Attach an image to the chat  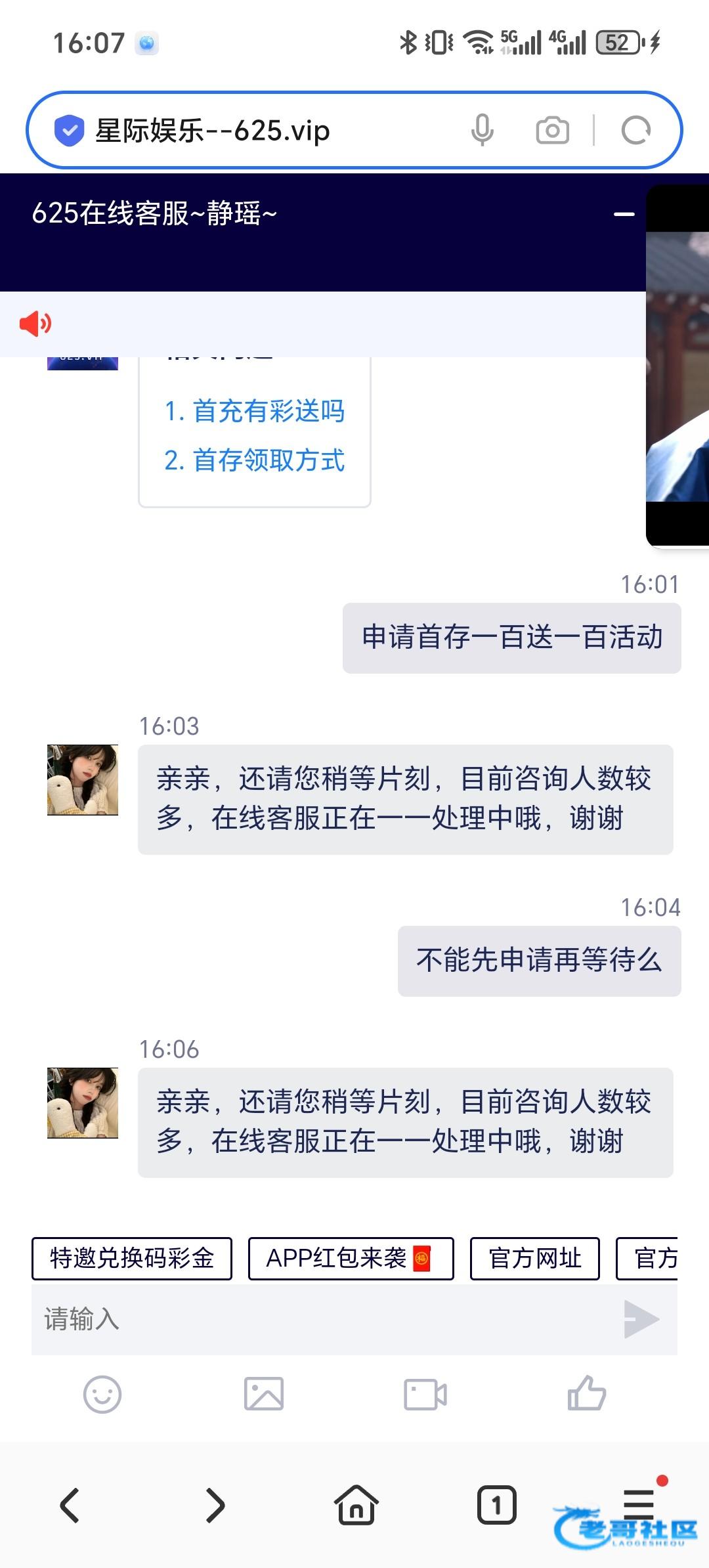coord(264,1394)
